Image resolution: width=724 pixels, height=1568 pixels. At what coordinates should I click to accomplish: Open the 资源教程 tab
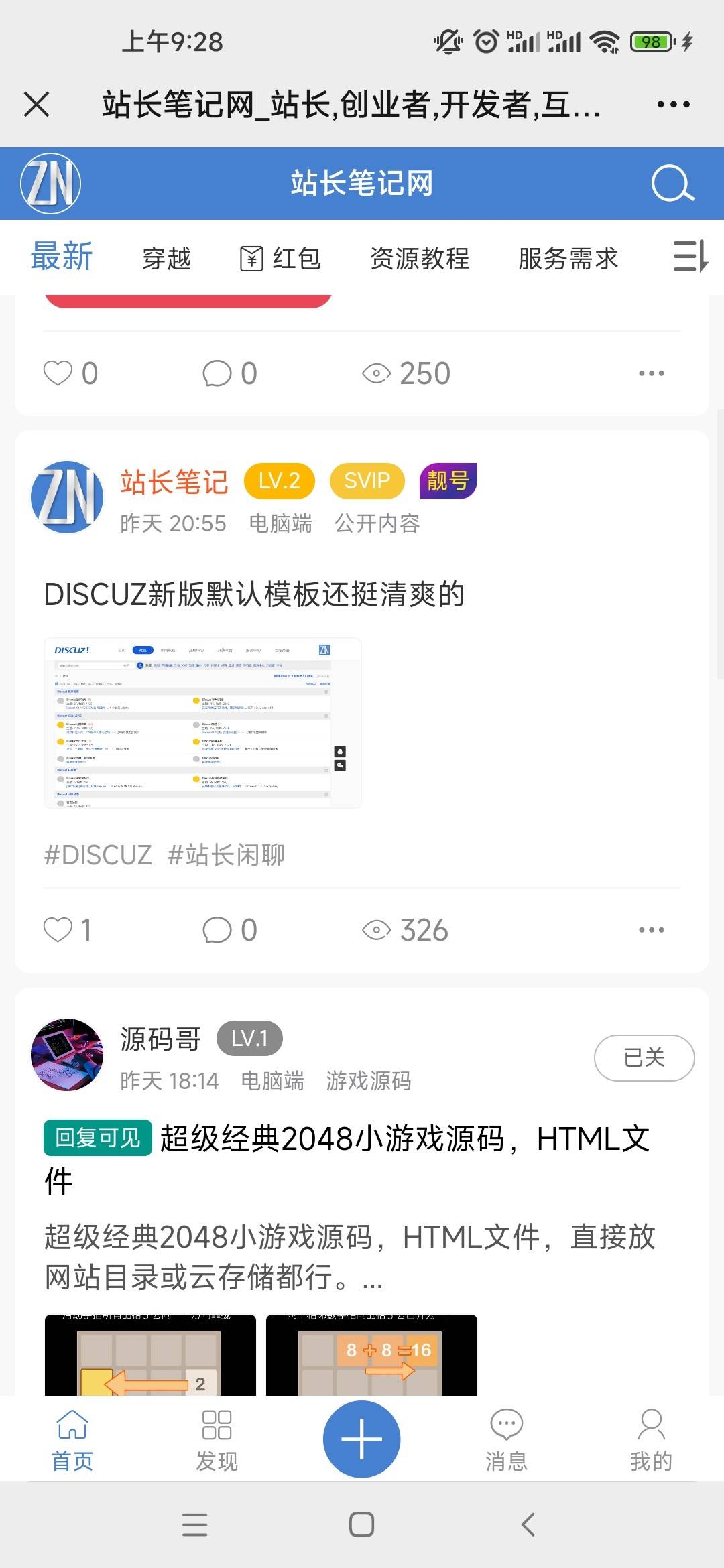[x=420, y=258]
